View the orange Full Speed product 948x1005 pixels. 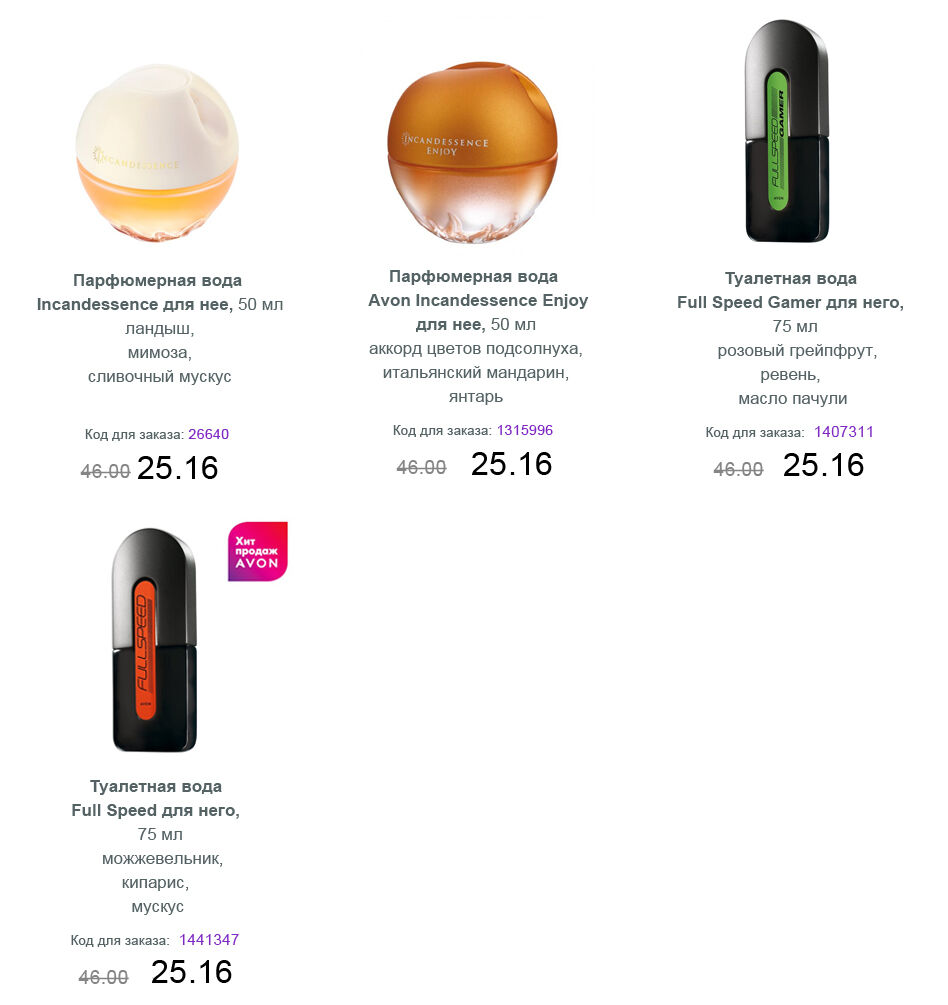[154, 640]
